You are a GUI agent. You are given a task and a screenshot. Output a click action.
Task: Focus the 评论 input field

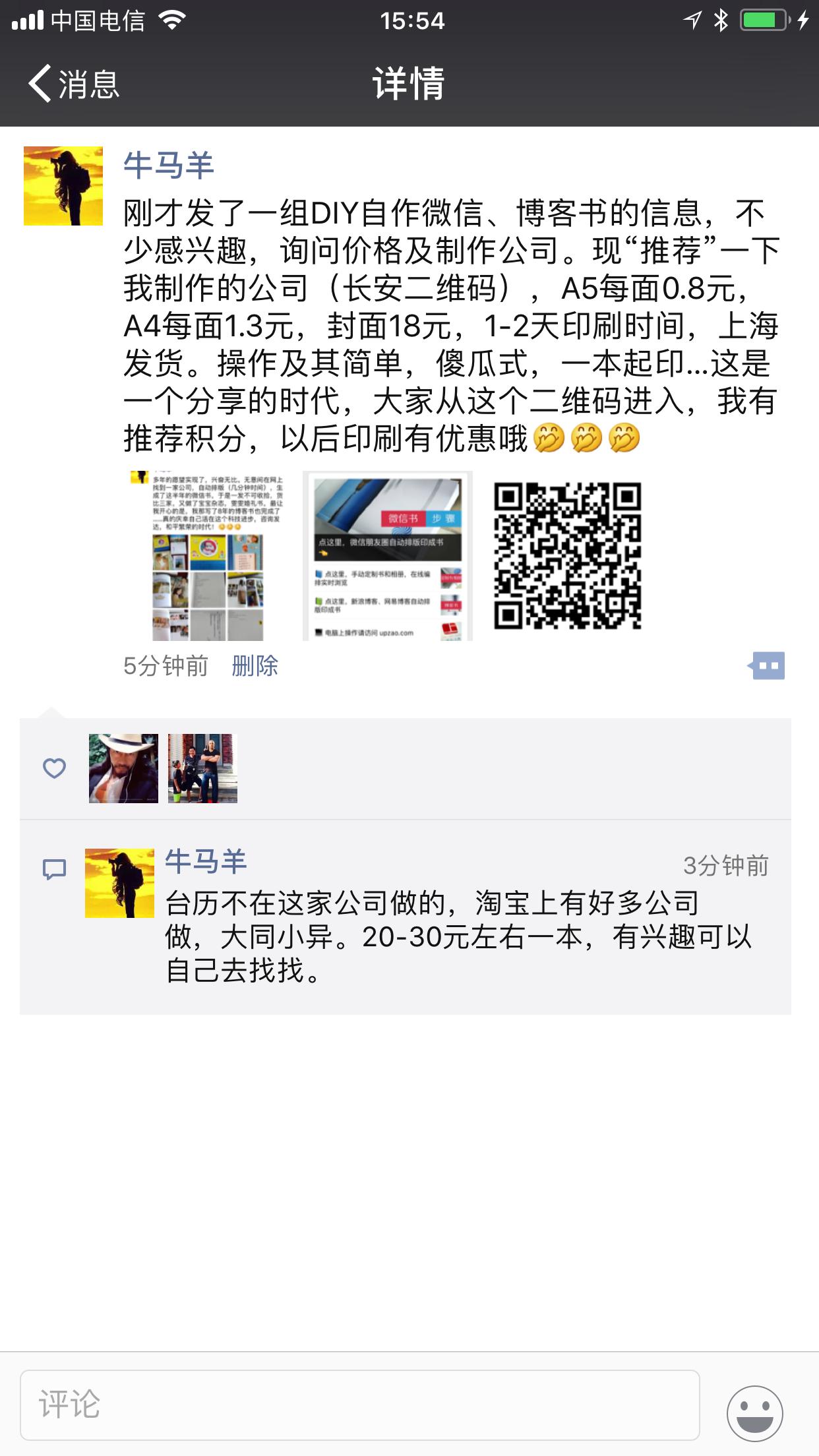pos(359,1405)
